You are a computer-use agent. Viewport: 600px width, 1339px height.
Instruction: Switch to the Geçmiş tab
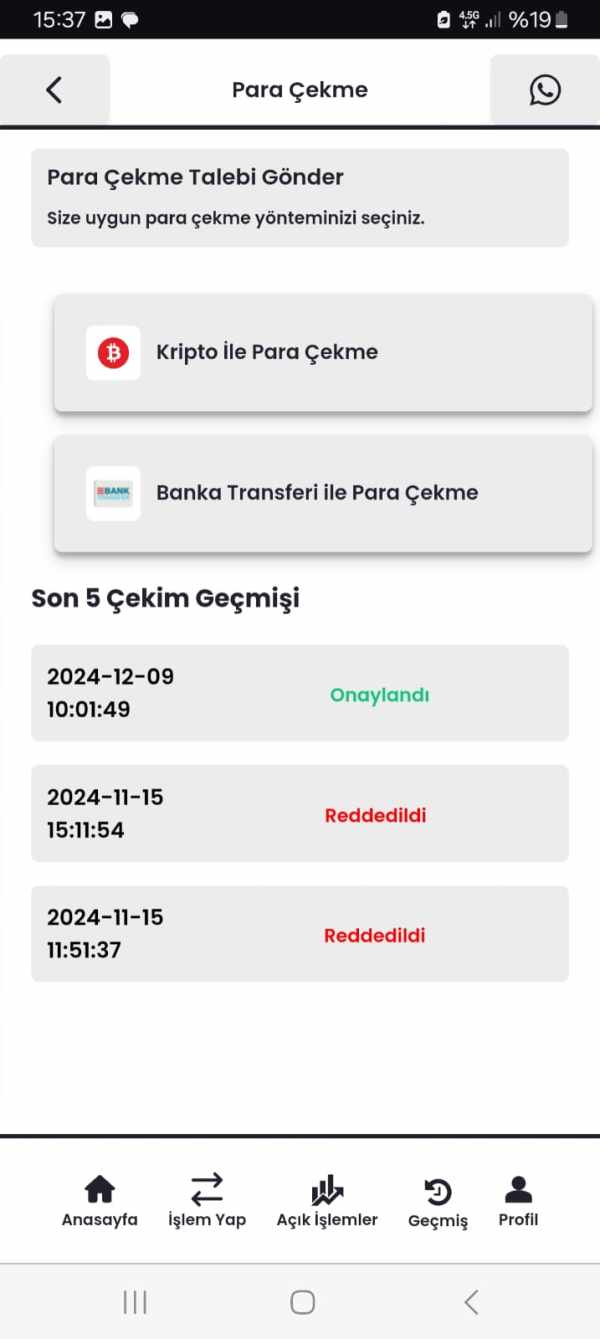pos(438,1203)
